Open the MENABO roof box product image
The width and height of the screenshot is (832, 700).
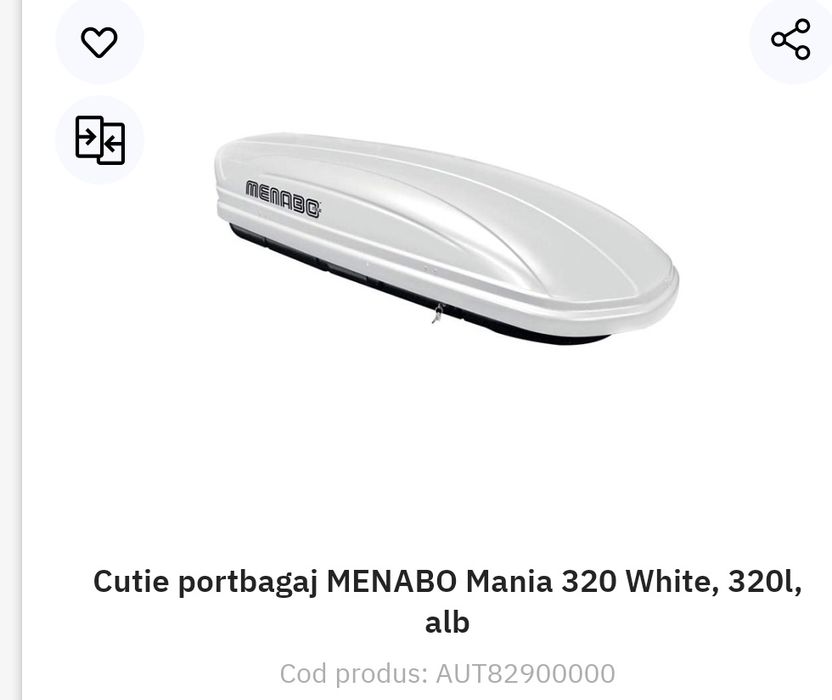point(446,240)
